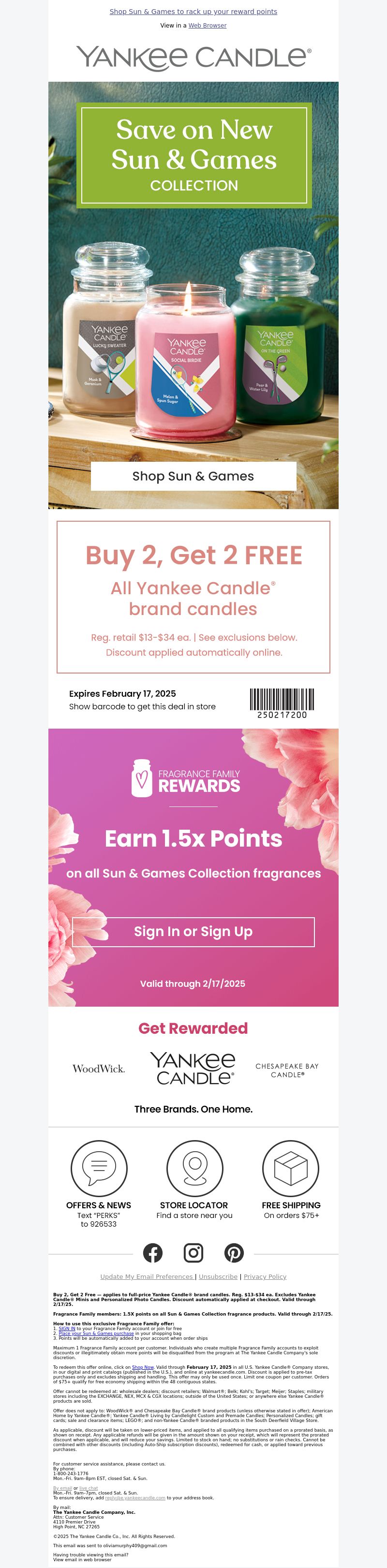Viewport: 387px width, 1568px height.
Task: View the email in Web Browser
Action: tap(207, 26)
